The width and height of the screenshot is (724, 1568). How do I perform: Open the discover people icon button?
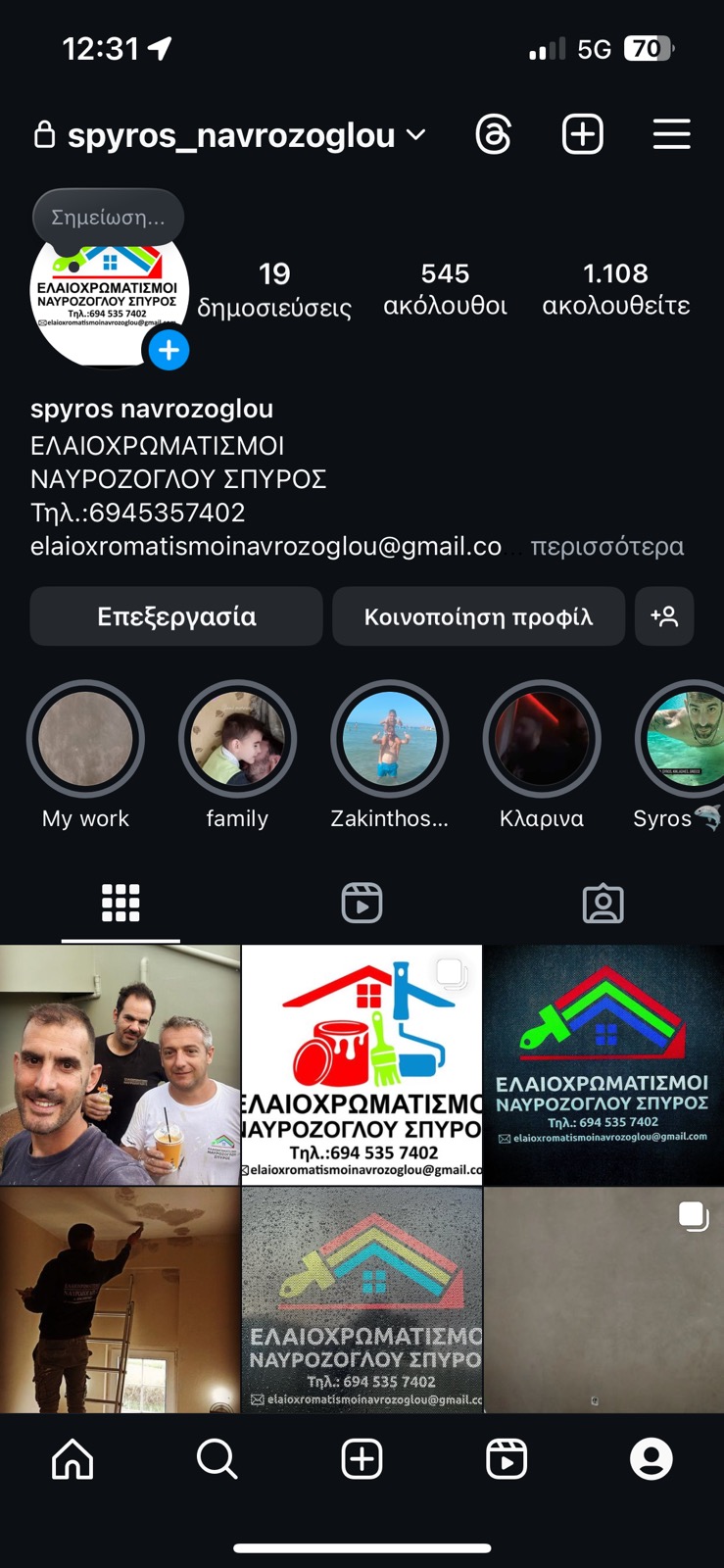click(664, 616)
